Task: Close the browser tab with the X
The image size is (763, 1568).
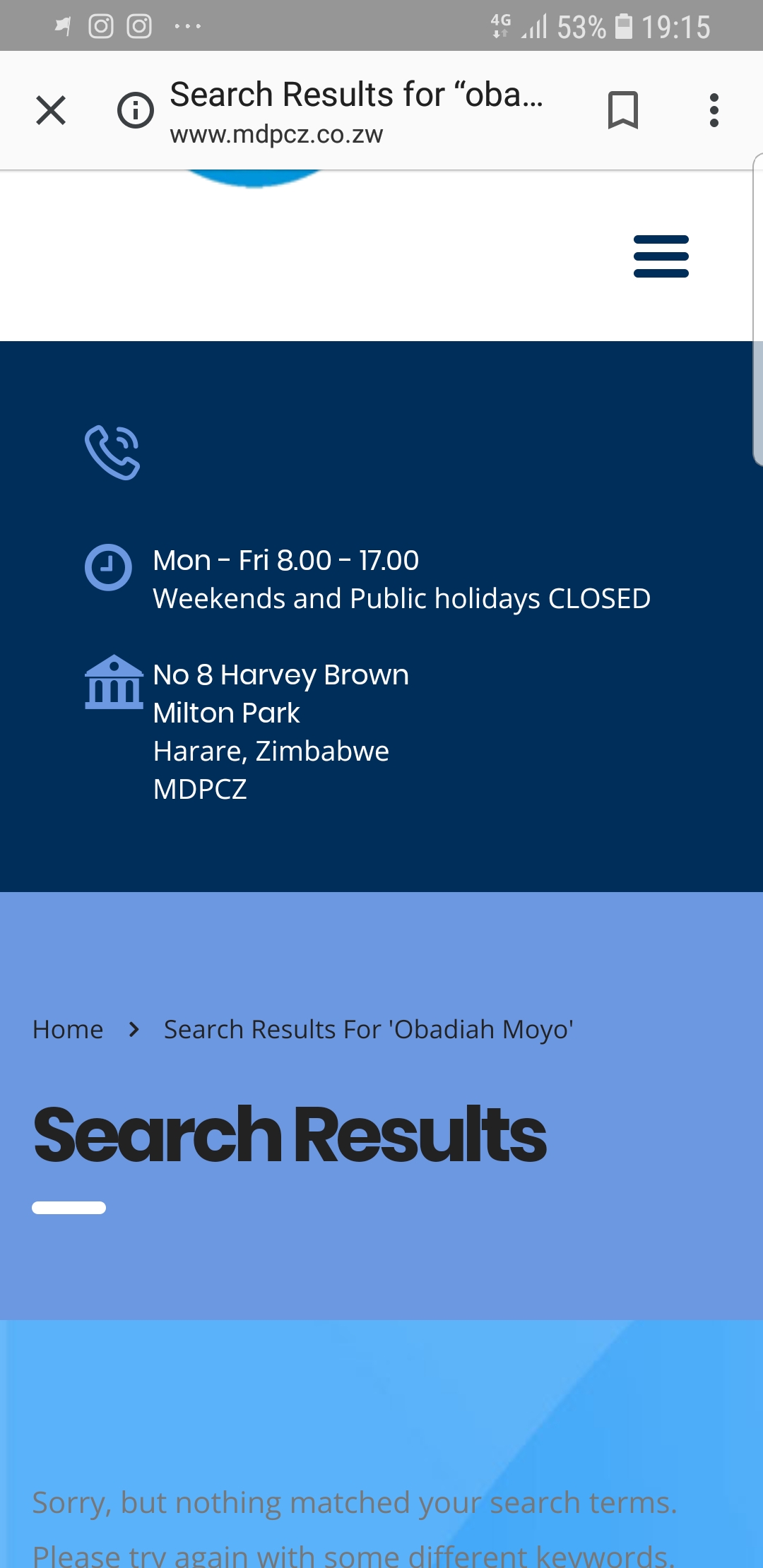Action: tap(51, 110)
